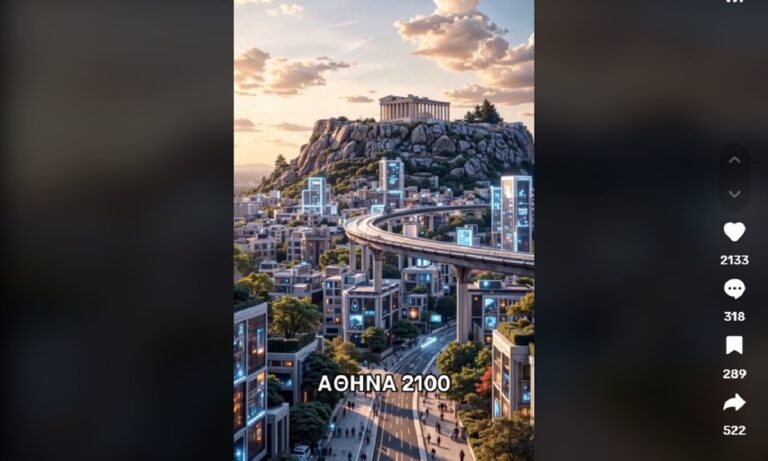Open the comments on this video
The width and height of the screenshot is (768, 461).
click(734, 289)
